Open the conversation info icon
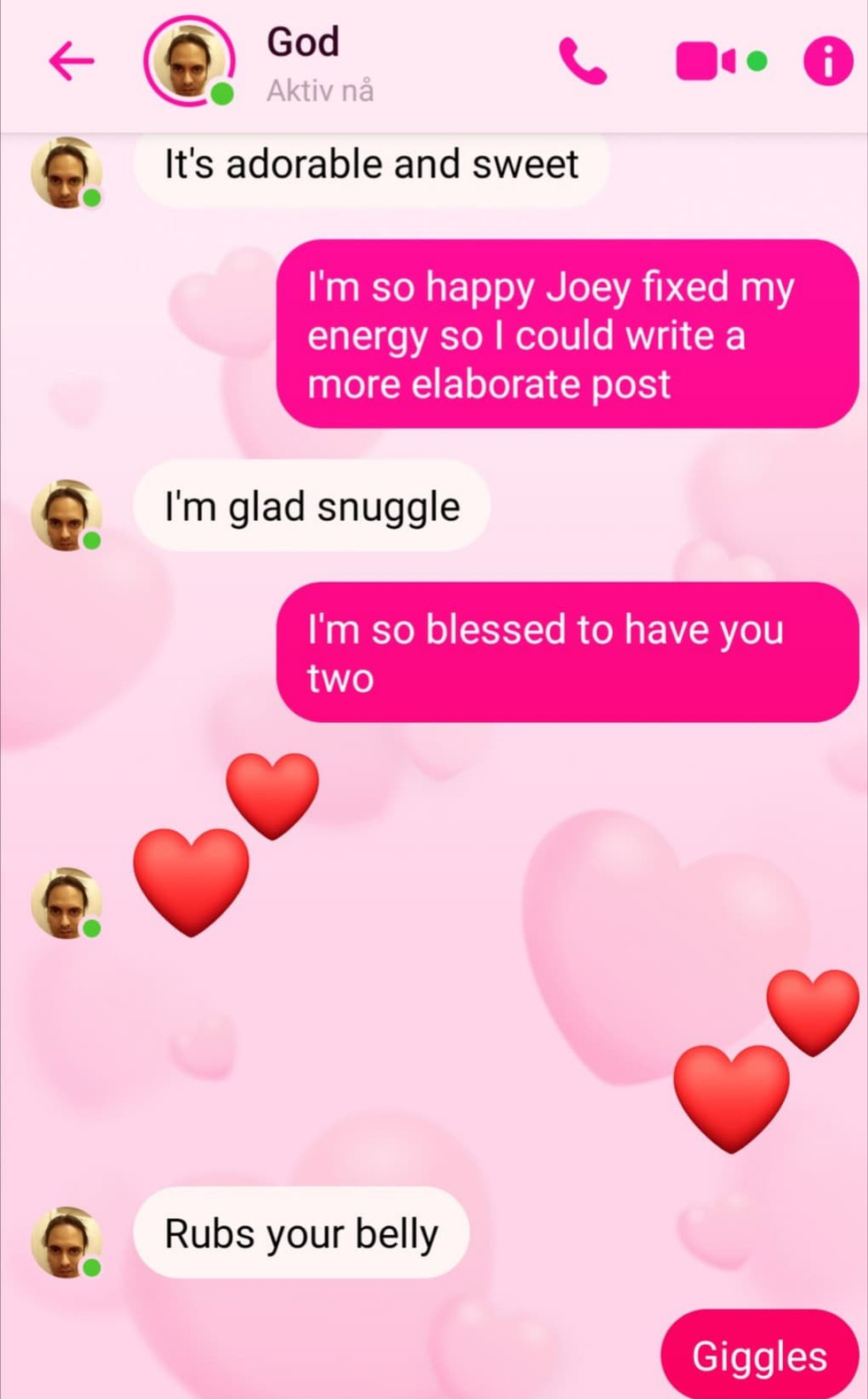868x1399 pixels. [x=827, y=61]
